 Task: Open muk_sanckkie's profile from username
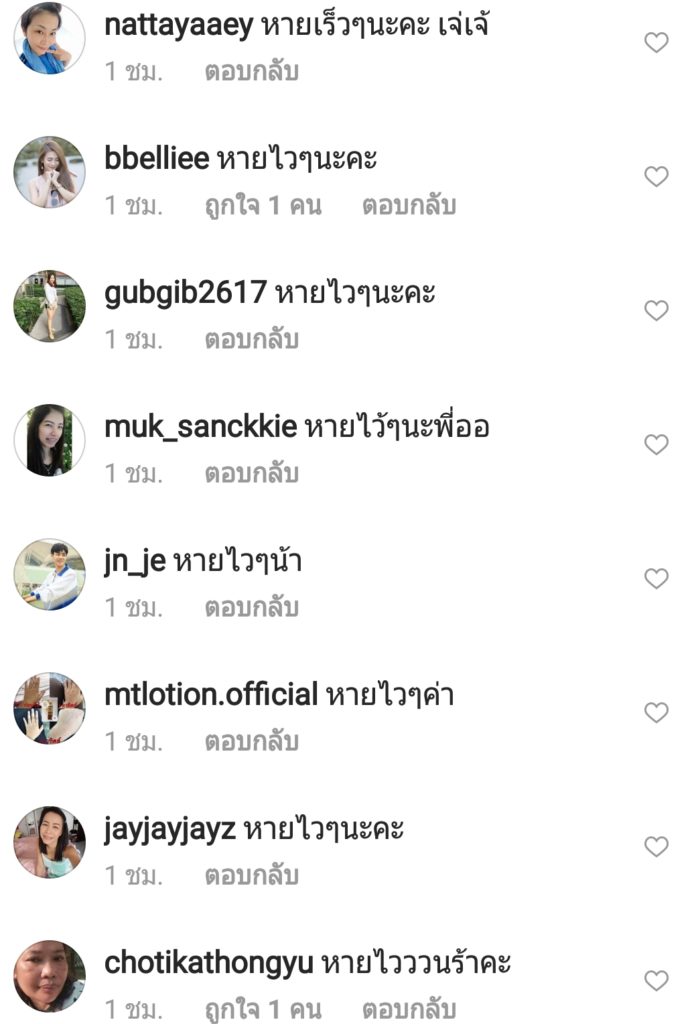point(200,427)
